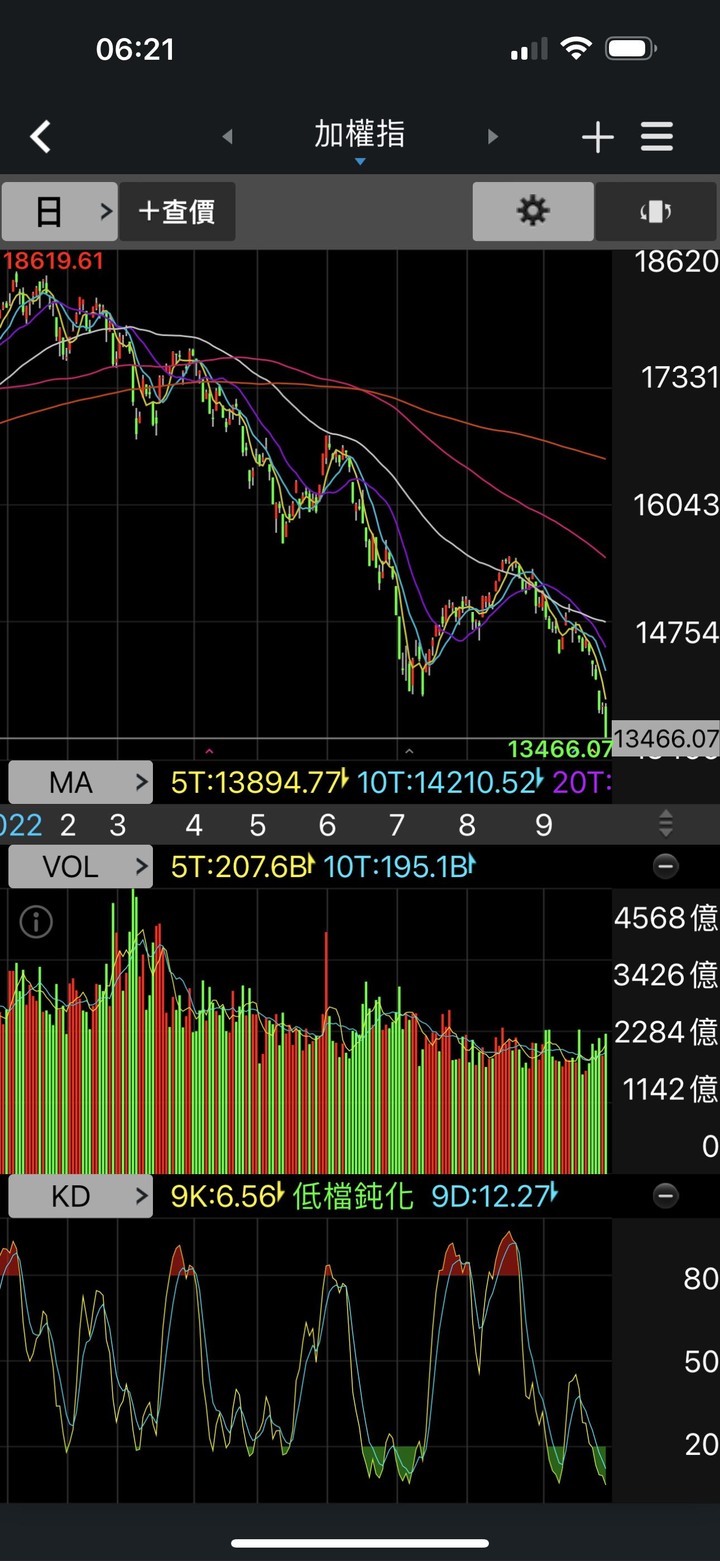Screen dimensions: 720x1561
Task: Switch to the next symbol with the right arrow
Action: [x=492, y=137]
